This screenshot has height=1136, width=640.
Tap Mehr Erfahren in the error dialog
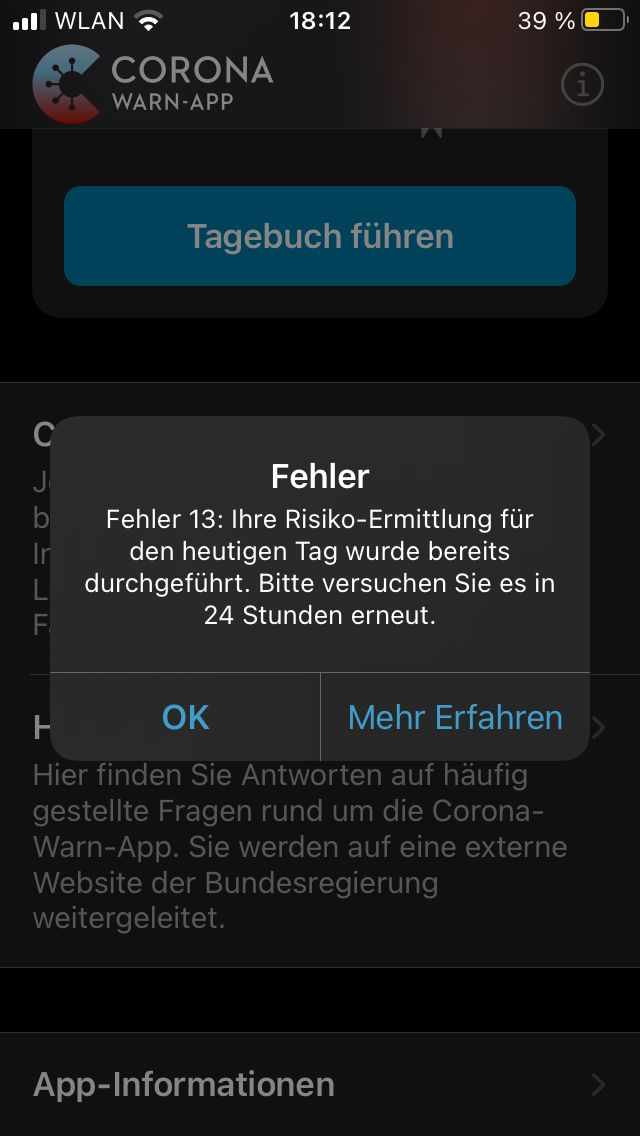point(455,717)
